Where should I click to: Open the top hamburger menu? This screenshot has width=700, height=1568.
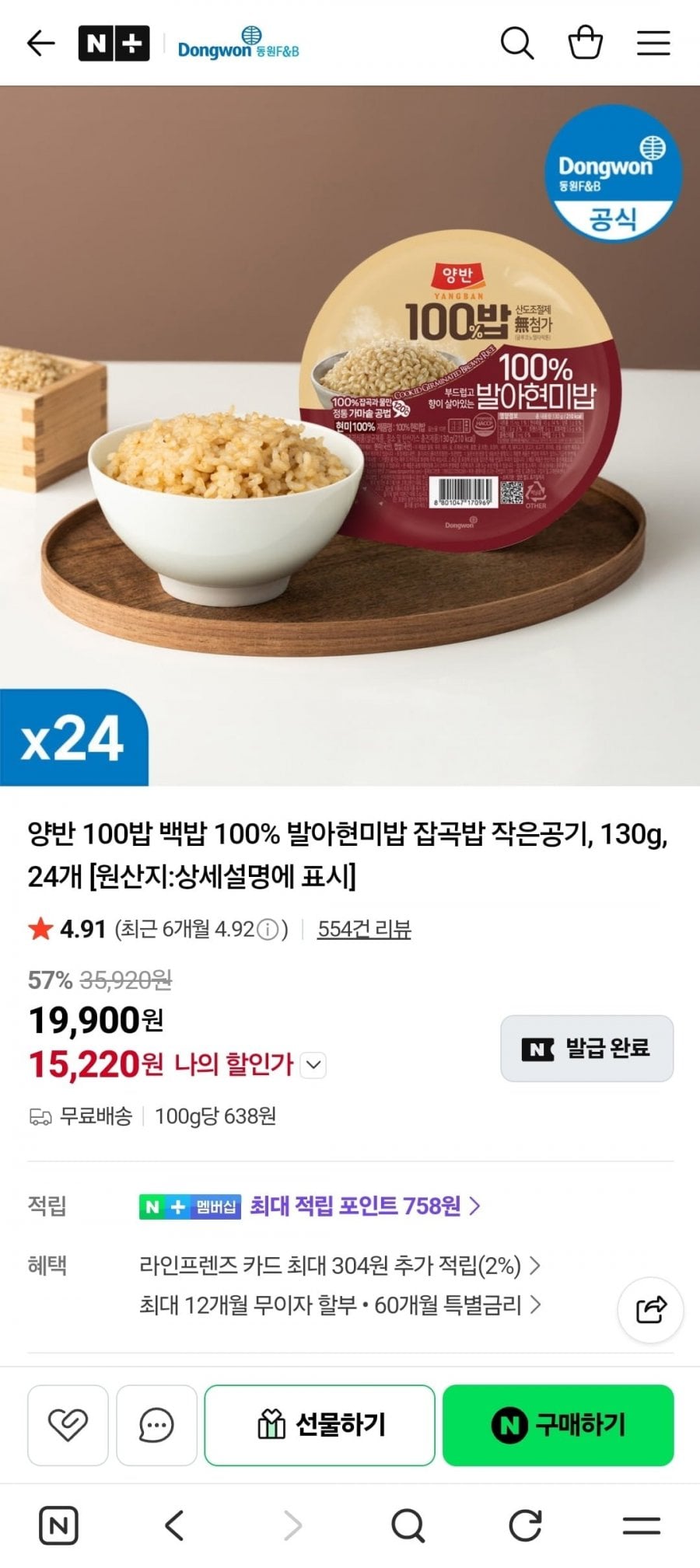tap(653, 44)
